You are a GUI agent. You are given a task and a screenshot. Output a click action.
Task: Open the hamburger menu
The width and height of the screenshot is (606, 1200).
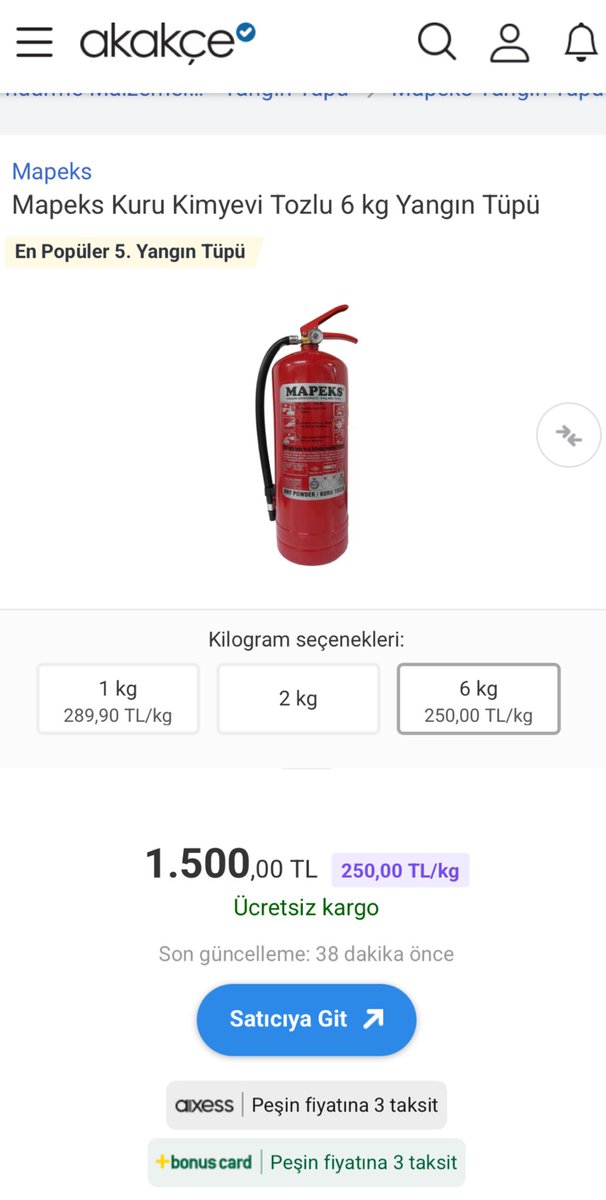point(34,42)
